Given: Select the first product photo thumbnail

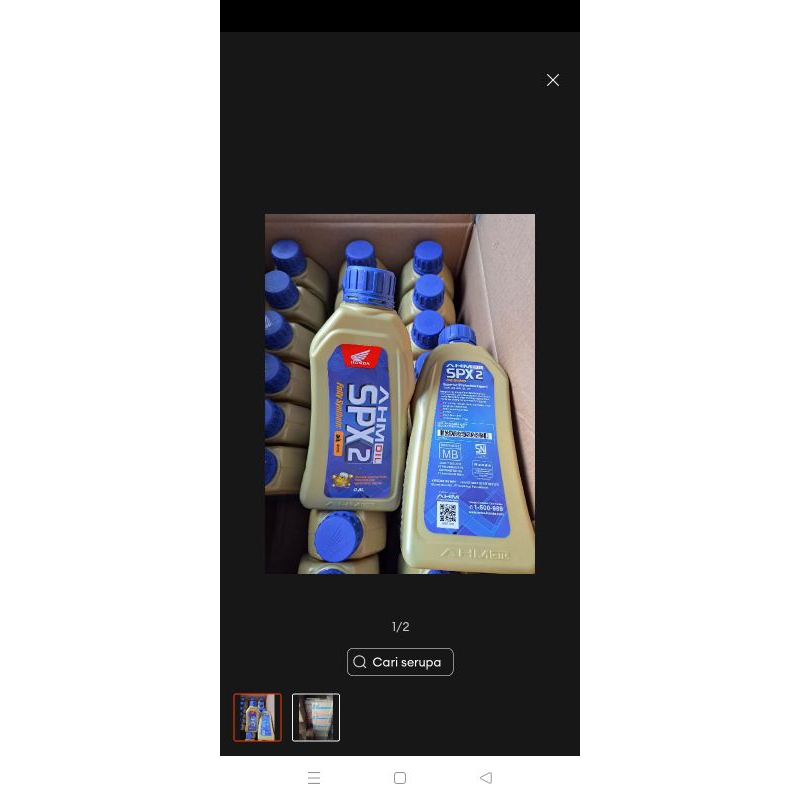Looking at the screenshot, I should pyautogui.click(x=258, y=717).
